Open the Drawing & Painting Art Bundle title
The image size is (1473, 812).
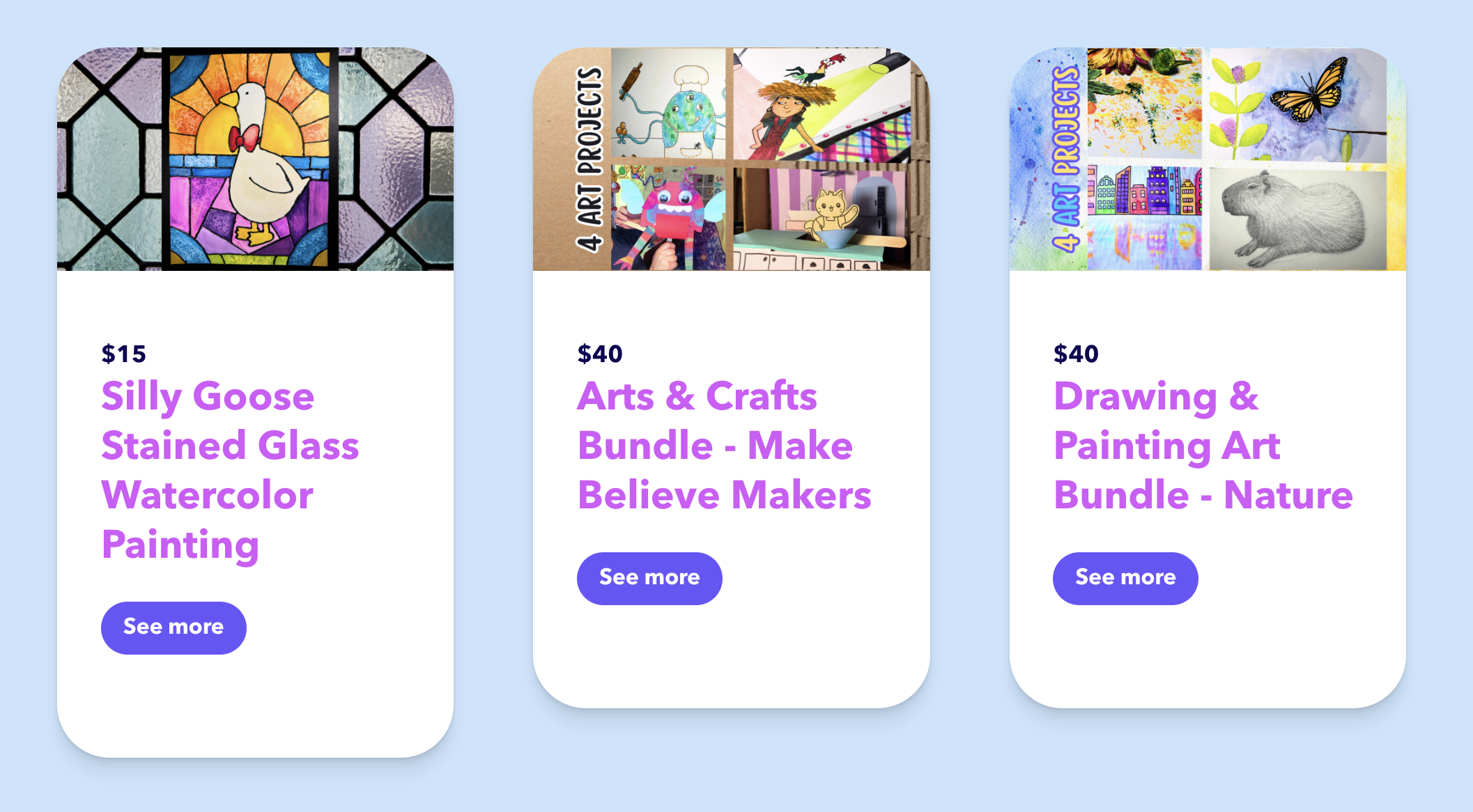click(1203, 446)
